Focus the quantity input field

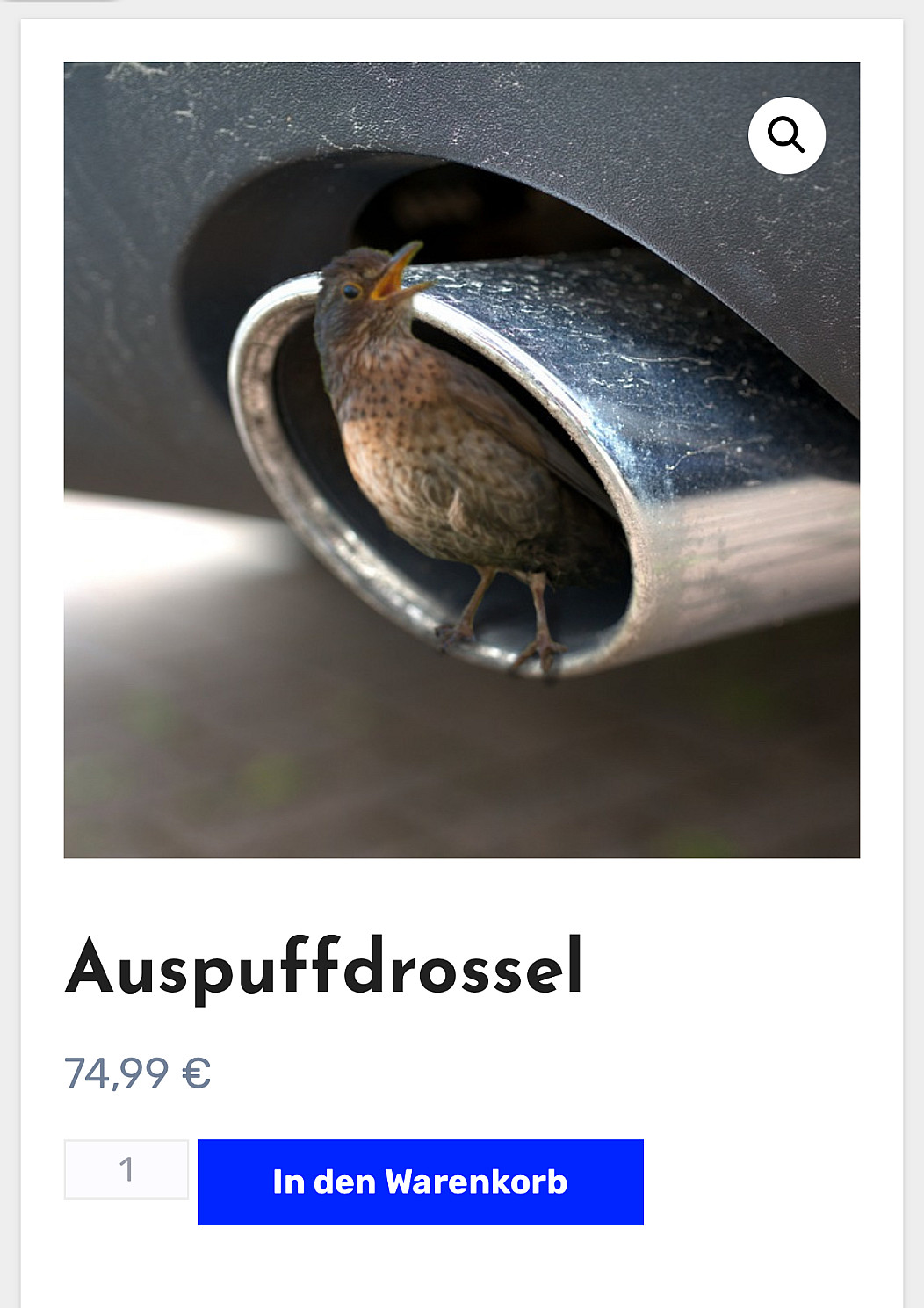(126, 1169)
